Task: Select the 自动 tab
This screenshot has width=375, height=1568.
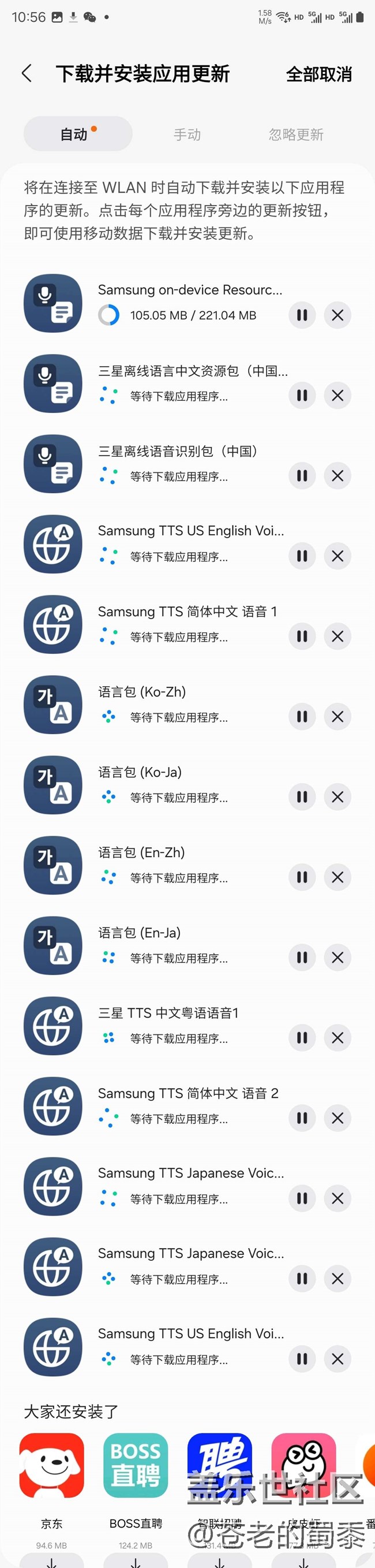Action: tap(78, 134)
